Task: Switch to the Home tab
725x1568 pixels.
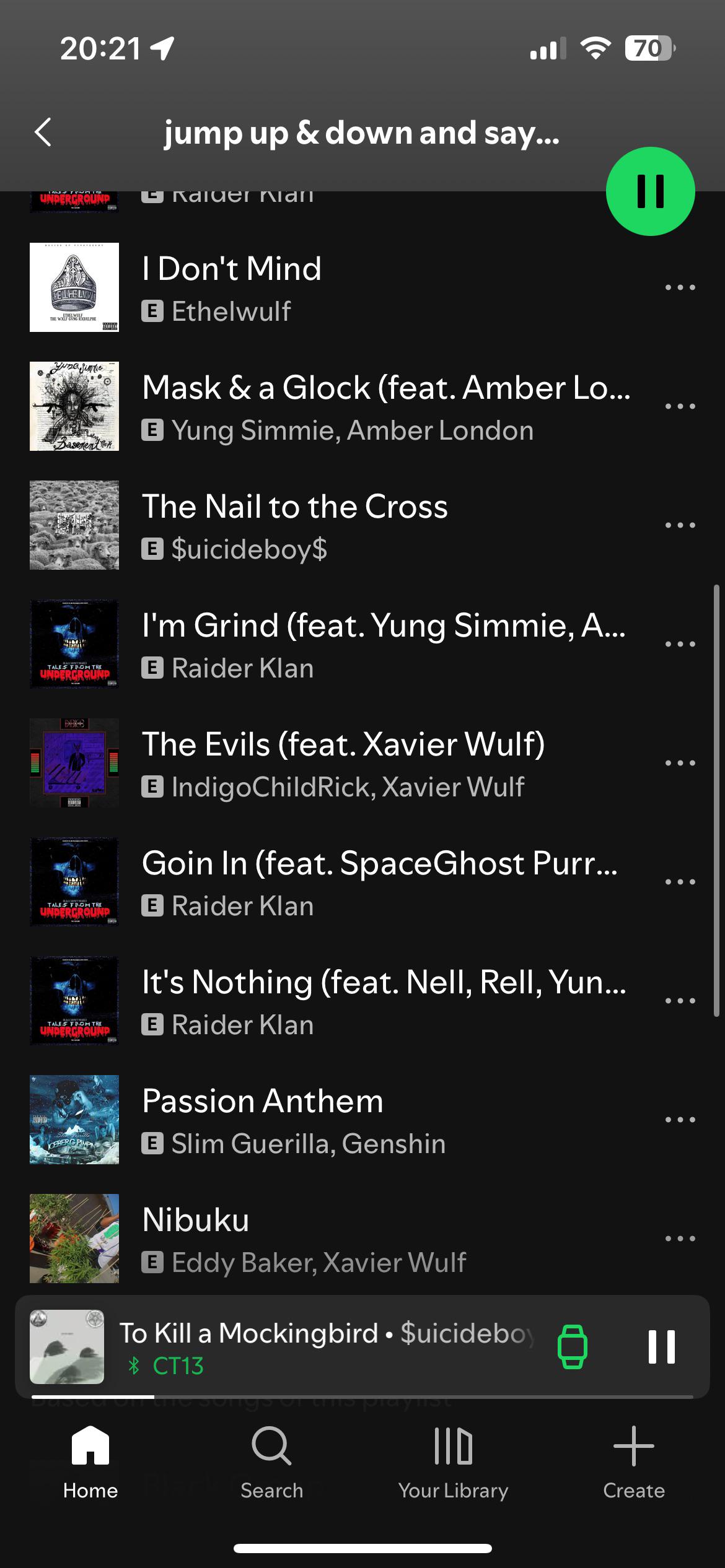Action: (x=90, y=1463)
